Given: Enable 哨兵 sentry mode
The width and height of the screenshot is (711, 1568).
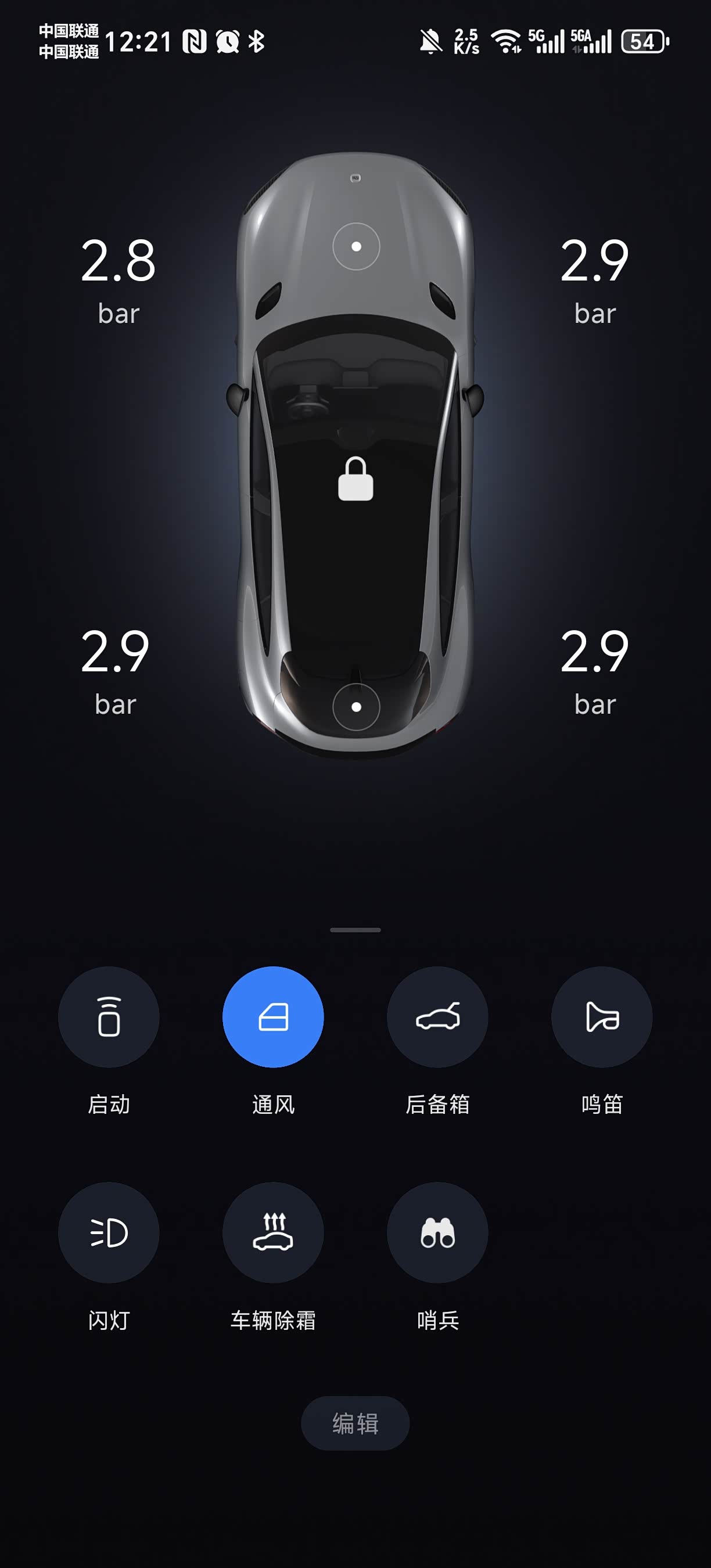Looking at the screenshot, I should tap(437, 1232).
